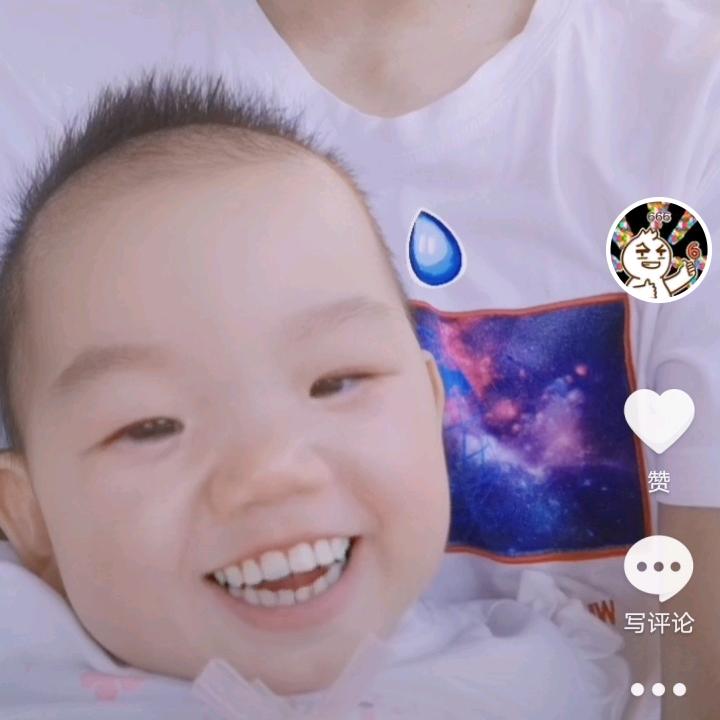
Task: Like this video with the heart icon
Action: click(658, 420)
